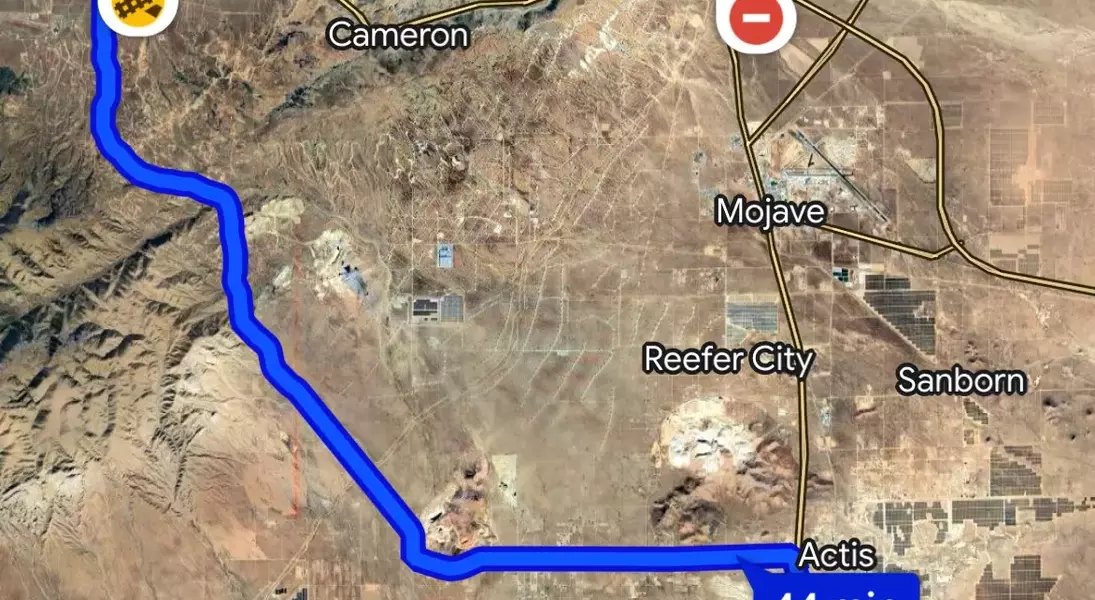
Task: Select the 44 min route label
Action: pos(834,590)
